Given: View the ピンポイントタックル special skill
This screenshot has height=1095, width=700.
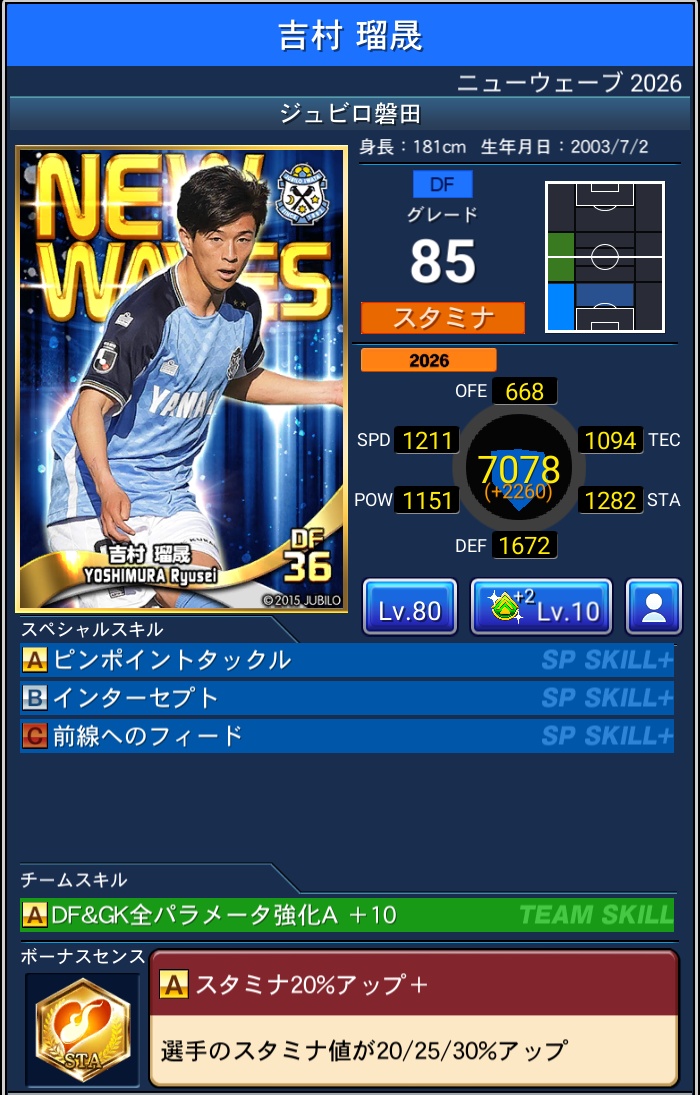Looking at the screenshot, I should pyautogui.click(x=347, y=660).
